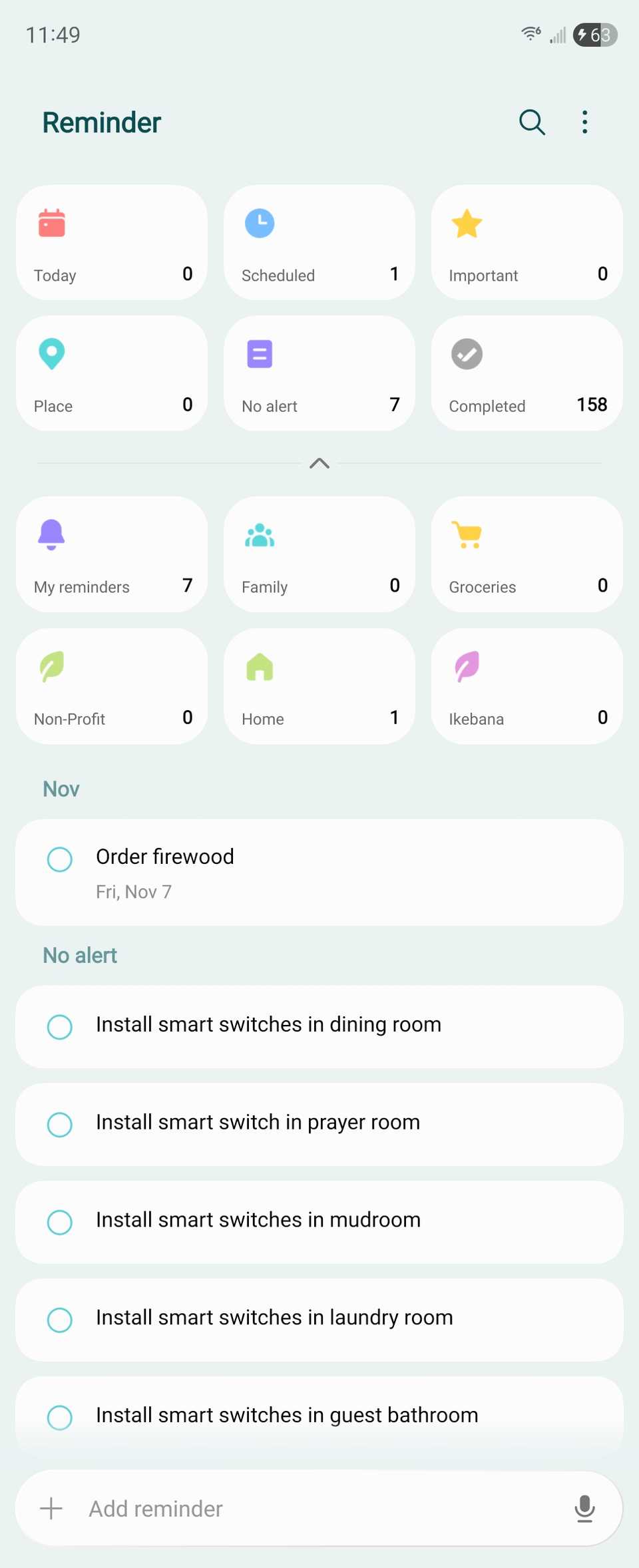Select the Place location pin icon
This screenshot has width=639, height=1568.
[x=52, y=353]
